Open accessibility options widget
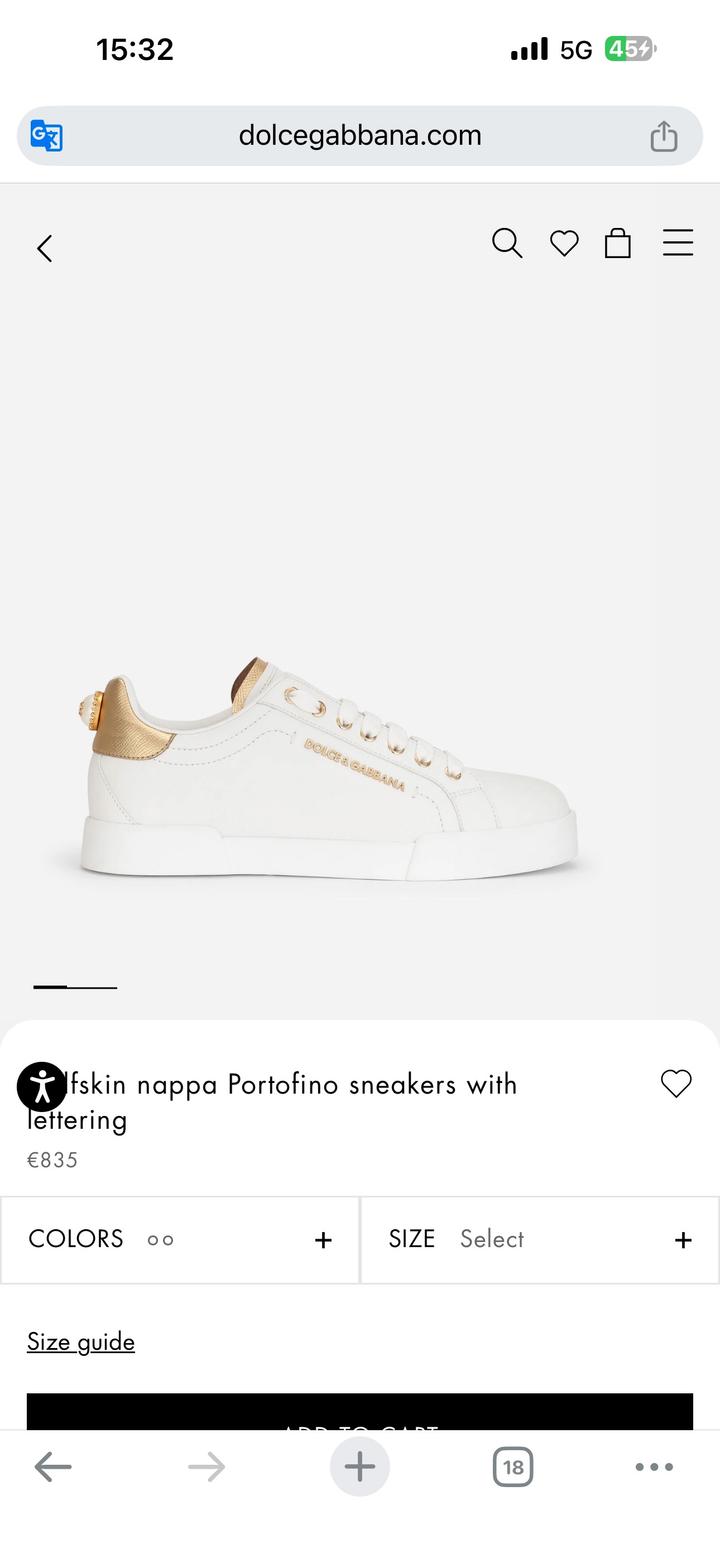The width and height of the screenshot is (720, 1561). click(42, 1086)
